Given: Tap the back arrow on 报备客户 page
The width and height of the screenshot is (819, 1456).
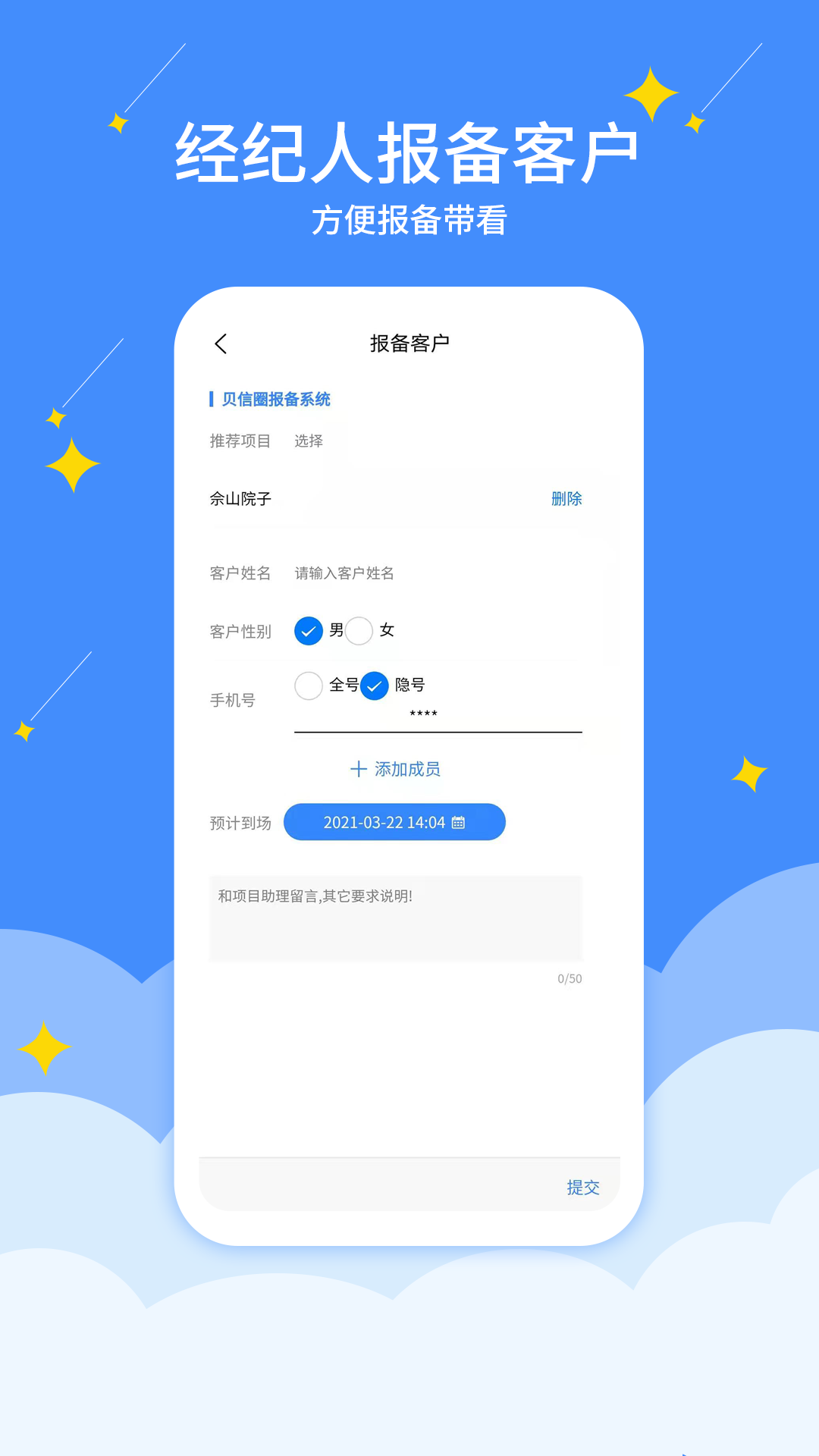Looking at the screenshot, I should [x=221, y=343].
